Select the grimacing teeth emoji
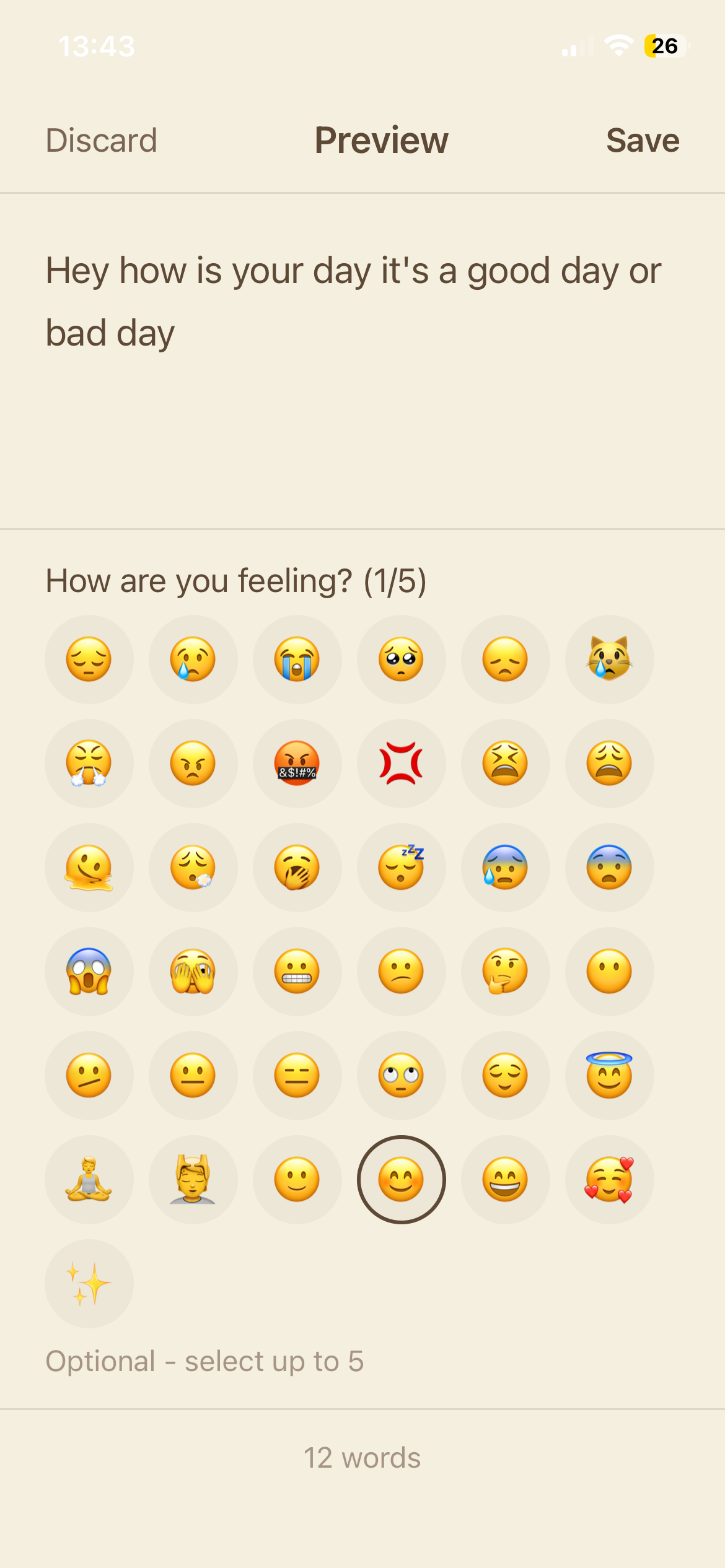 (x=297, y=971)
